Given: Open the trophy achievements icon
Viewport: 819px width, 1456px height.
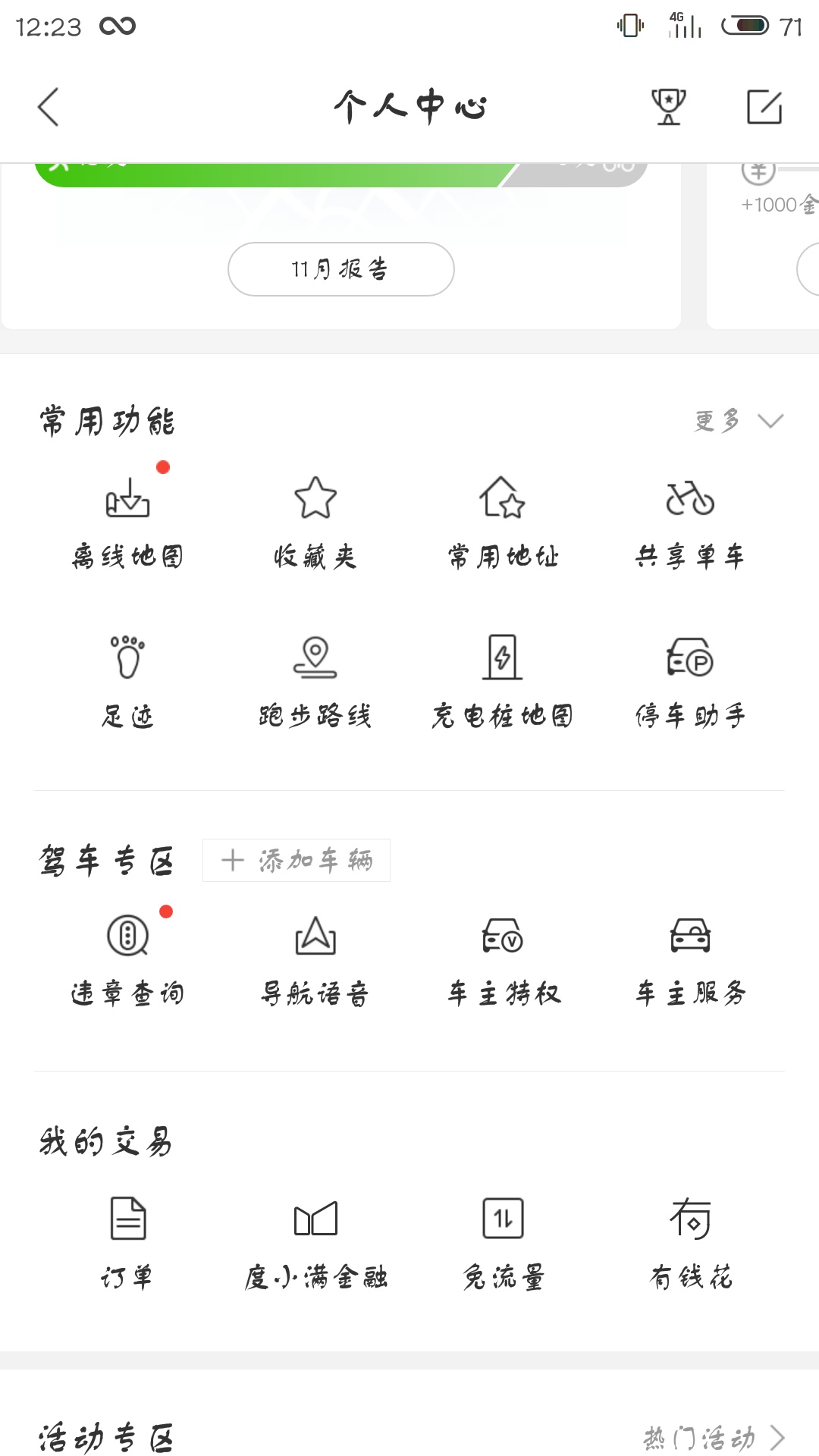Looking at the screenshot, I should tap(668, 107).
